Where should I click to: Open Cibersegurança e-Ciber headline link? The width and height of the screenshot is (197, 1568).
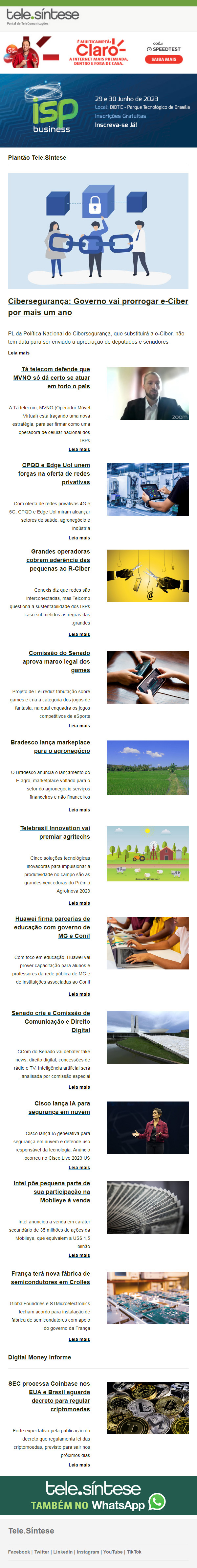pyautogui.click(x=98, y=307)
